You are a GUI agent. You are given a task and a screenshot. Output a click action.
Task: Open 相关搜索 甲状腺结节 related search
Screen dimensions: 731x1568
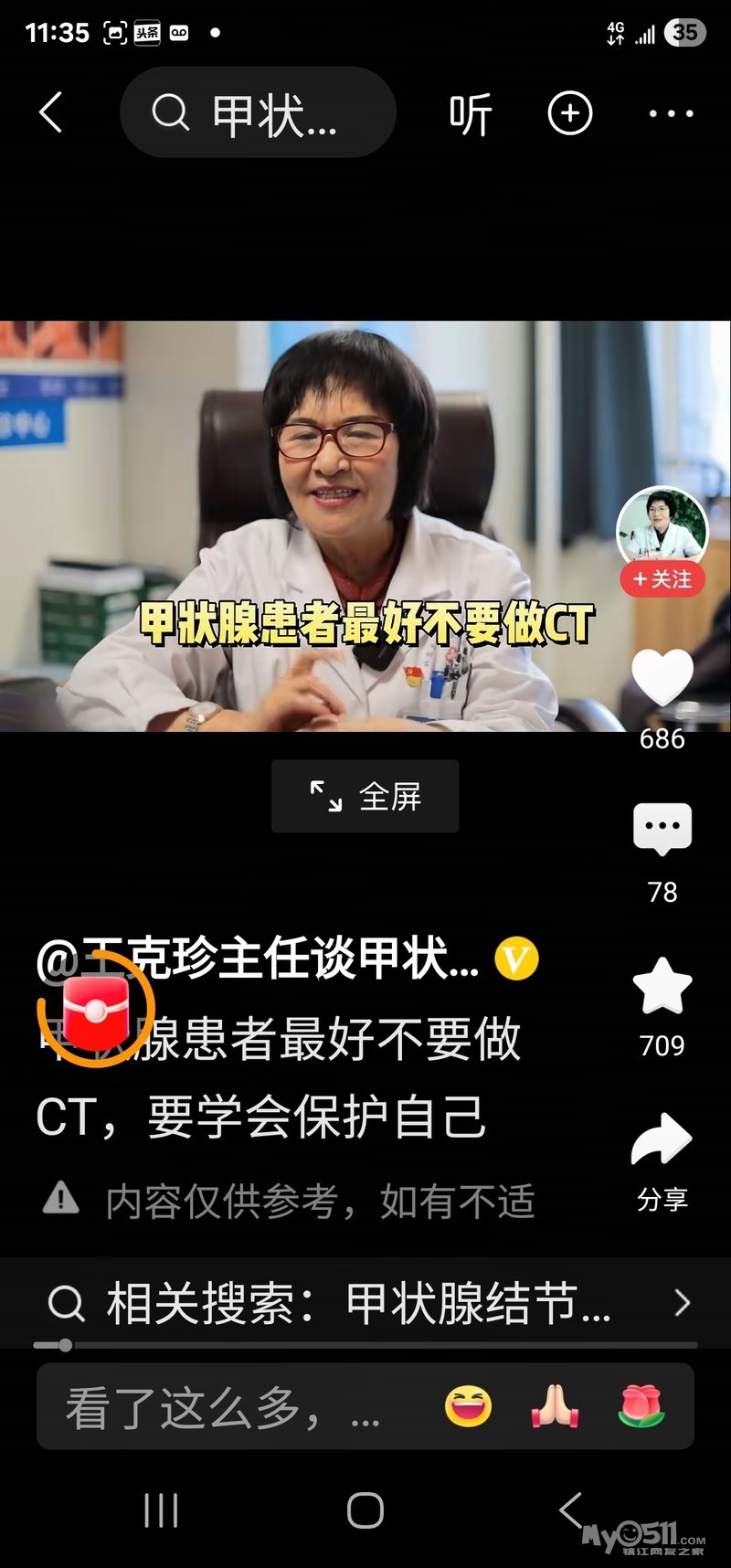click(365, 1302)
